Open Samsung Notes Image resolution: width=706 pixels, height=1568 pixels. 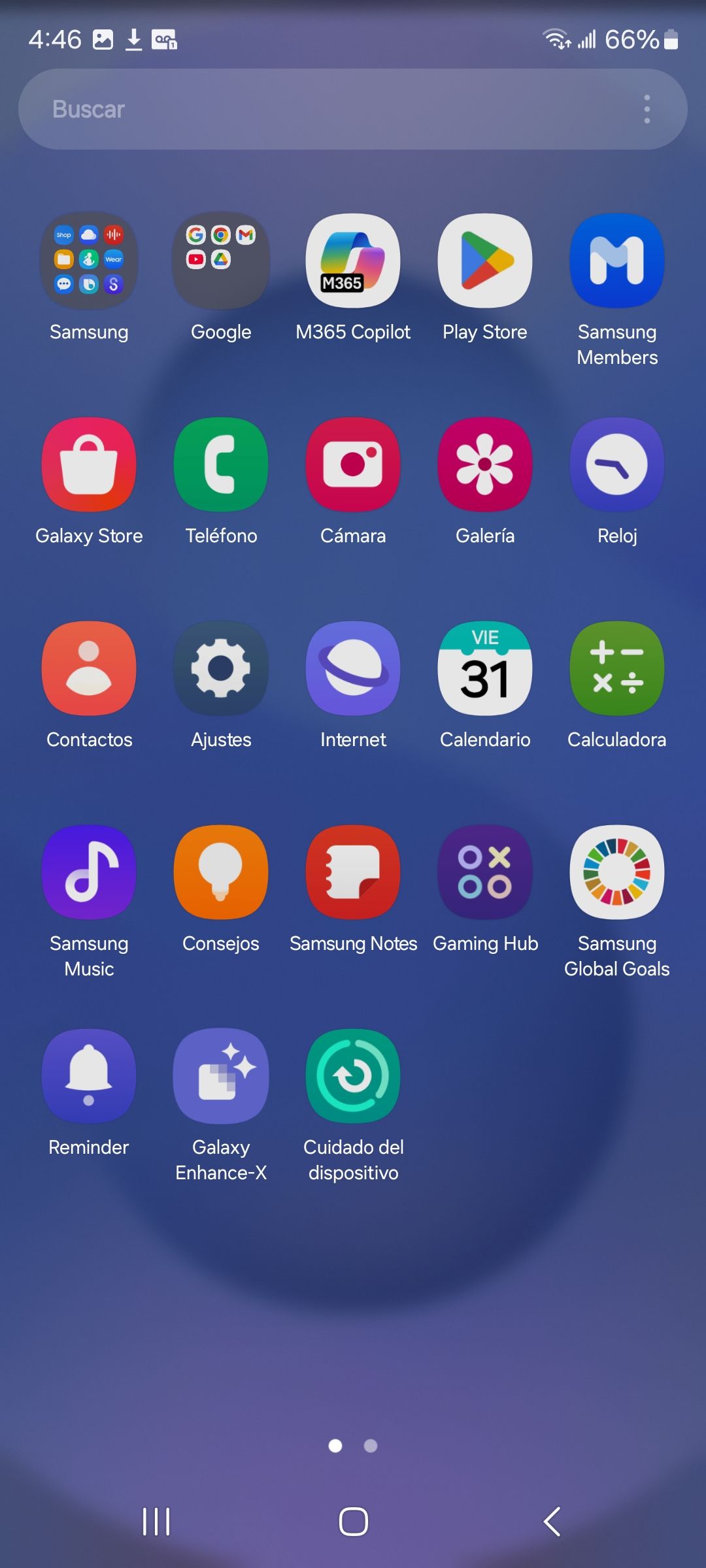point(353,872)
